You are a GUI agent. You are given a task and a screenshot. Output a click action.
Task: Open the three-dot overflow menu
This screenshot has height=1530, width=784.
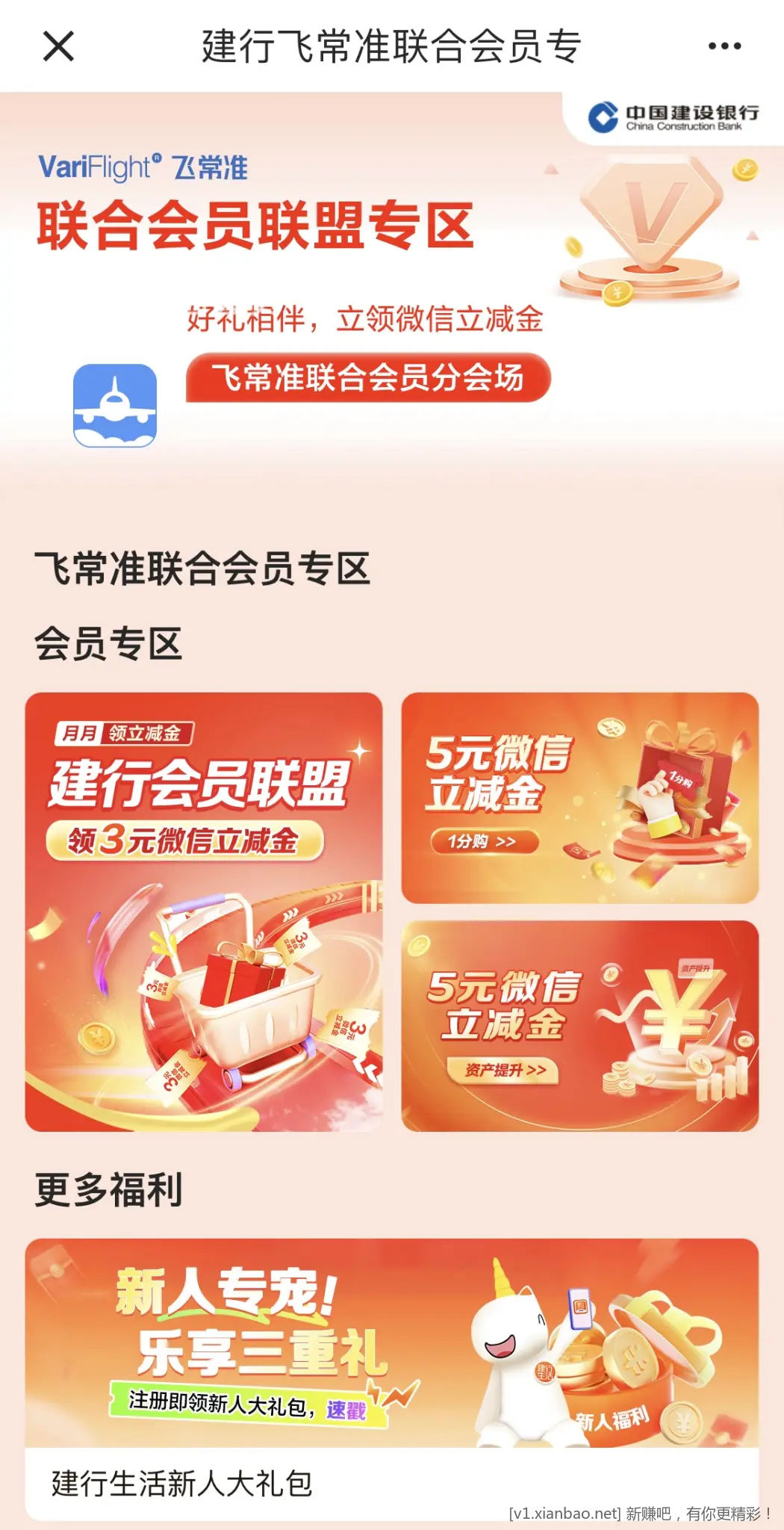point(724,46)
